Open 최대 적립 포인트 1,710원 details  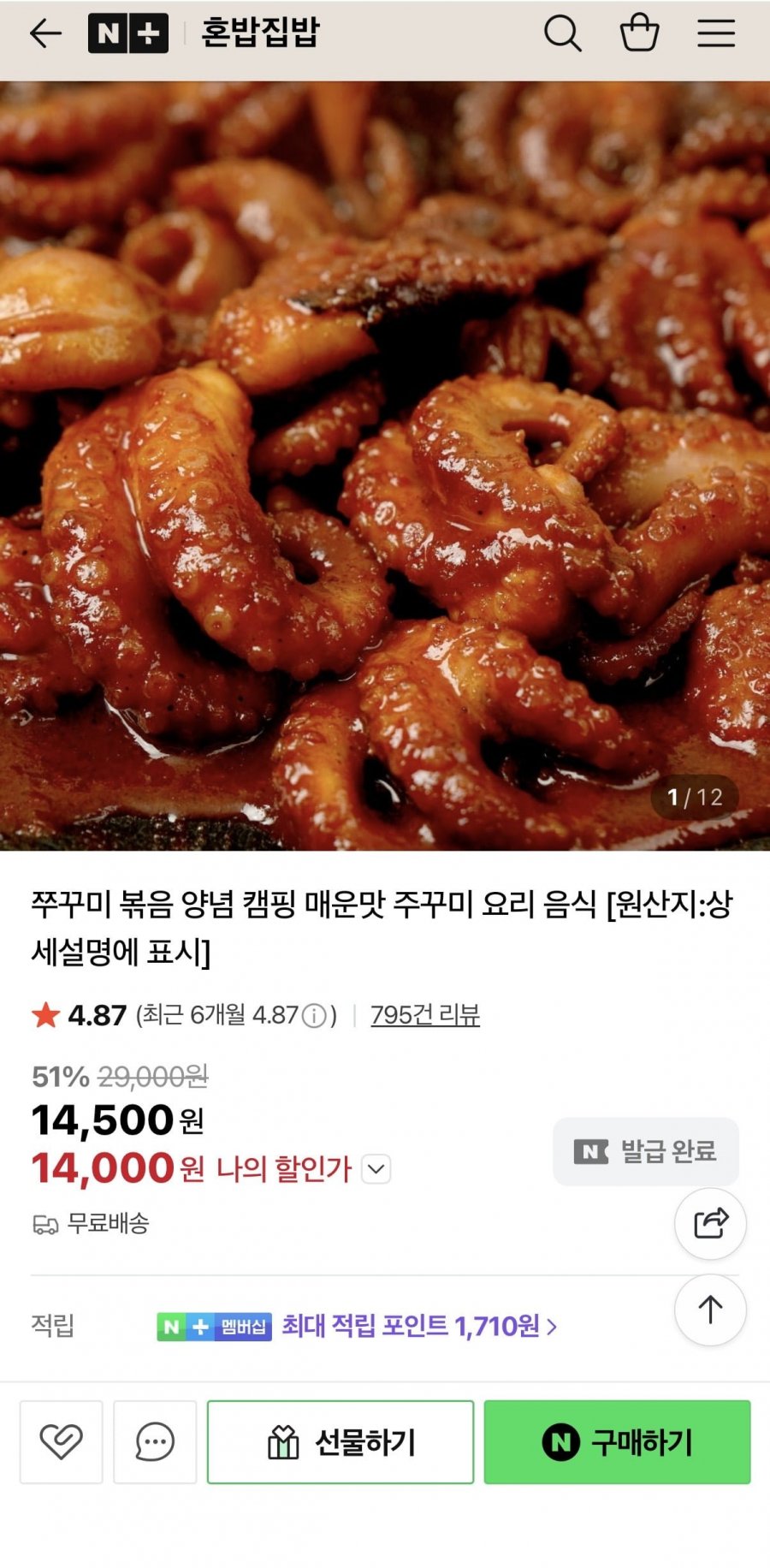point(419,1327)
